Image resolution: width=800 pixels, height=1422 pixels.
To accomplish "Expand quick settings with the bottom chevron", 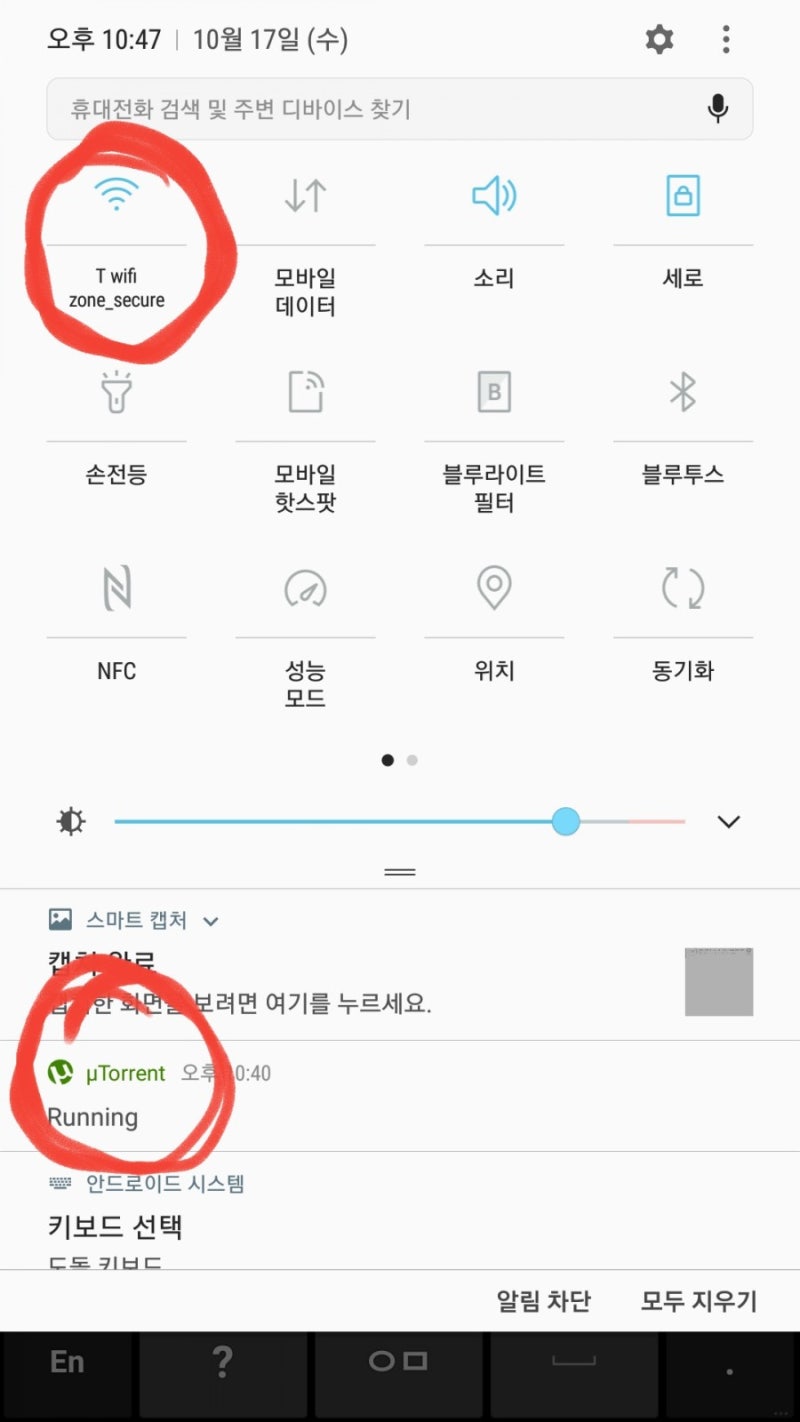I will (728, 822).
